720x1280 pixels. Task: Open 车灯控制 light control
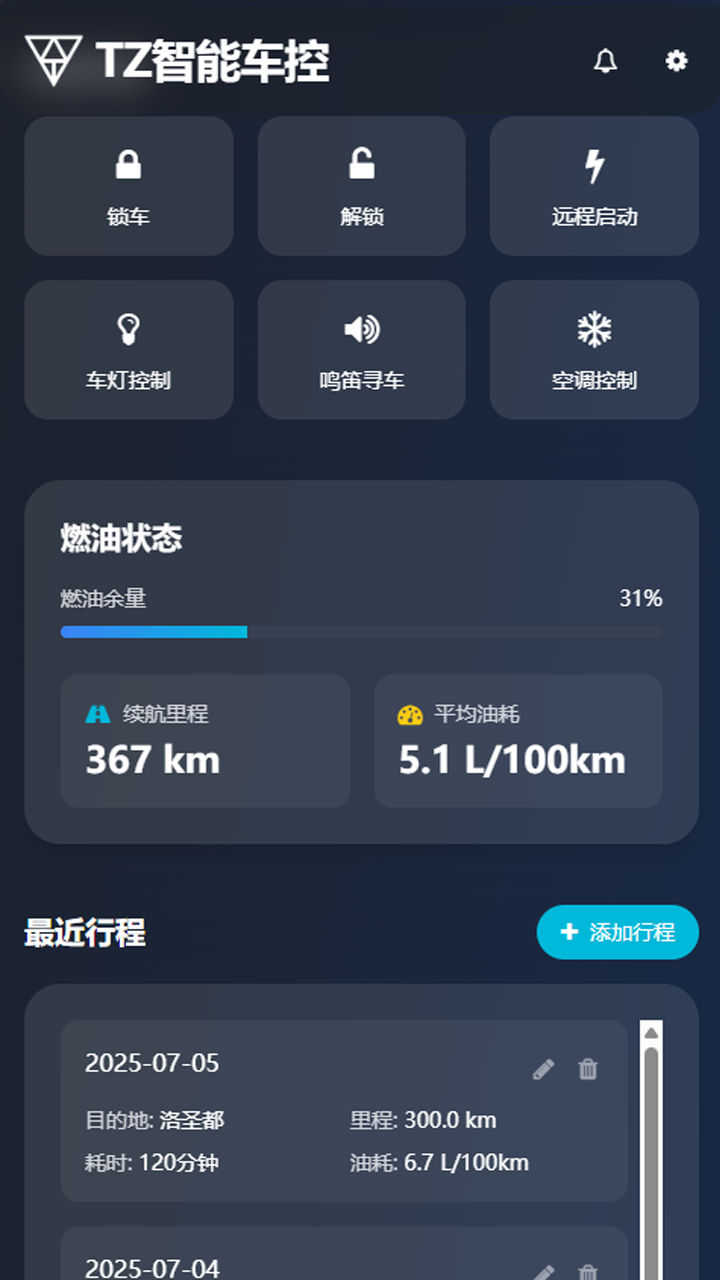click(128, 349)
